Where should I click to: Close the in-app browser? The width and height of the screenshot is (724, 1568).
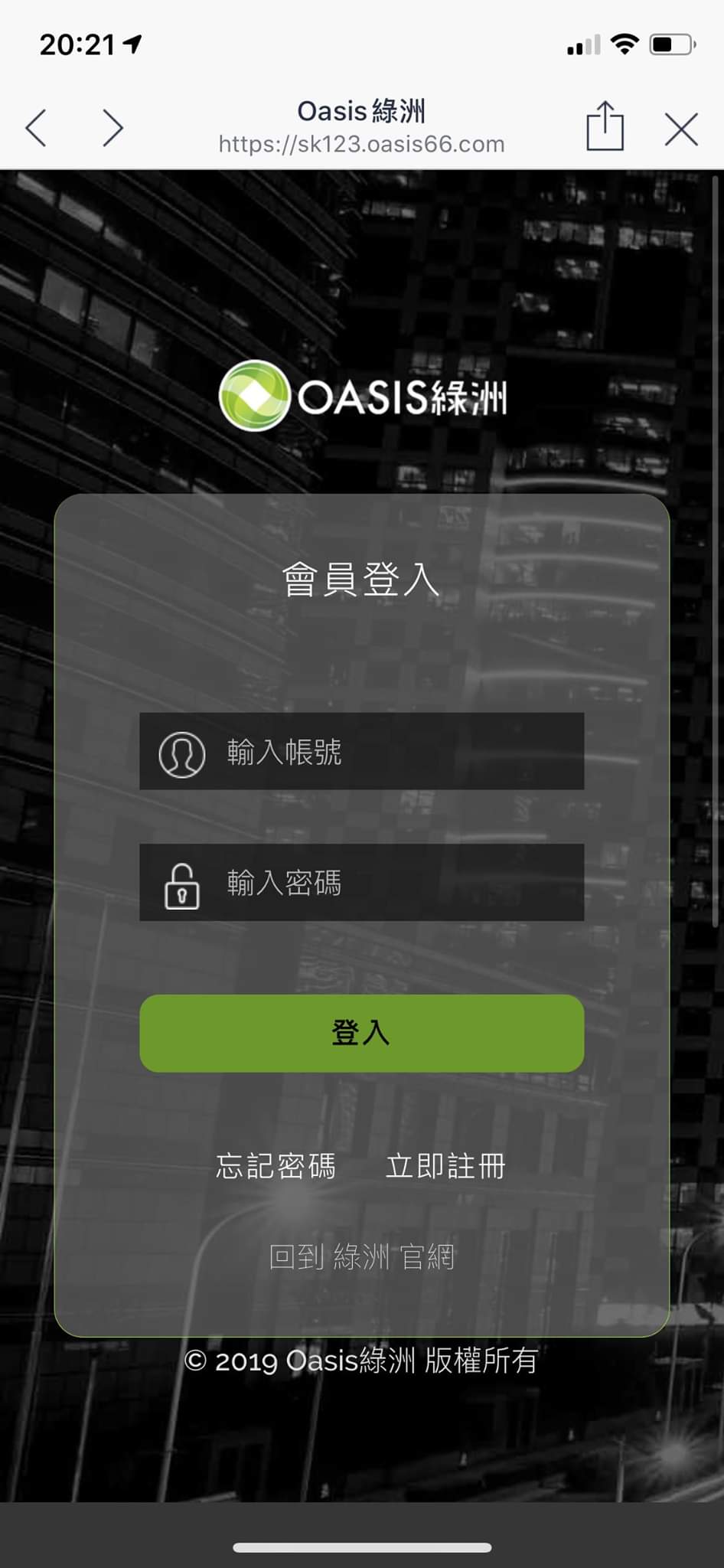[x=680, y=129]
